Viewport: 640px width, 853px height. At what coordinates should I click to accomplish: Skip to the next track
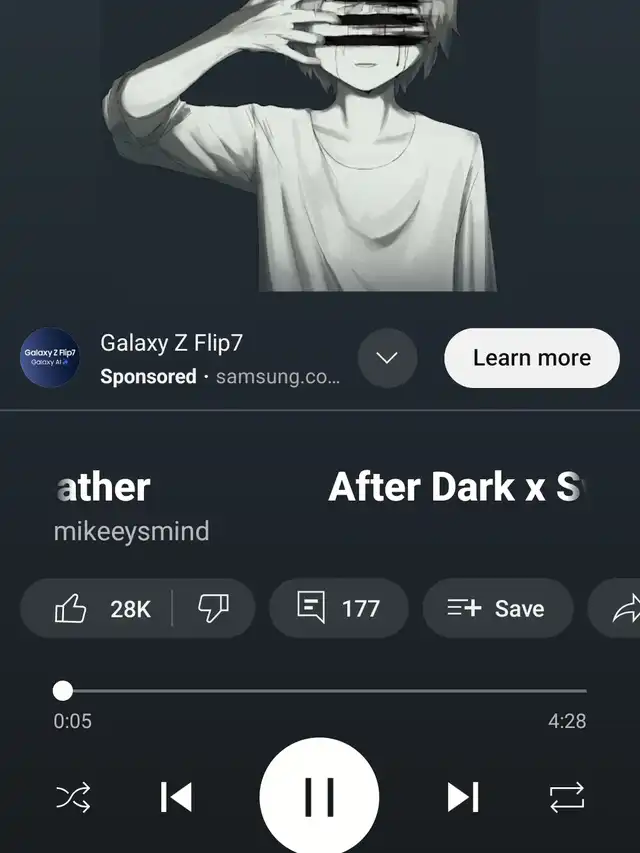(462, 797)
